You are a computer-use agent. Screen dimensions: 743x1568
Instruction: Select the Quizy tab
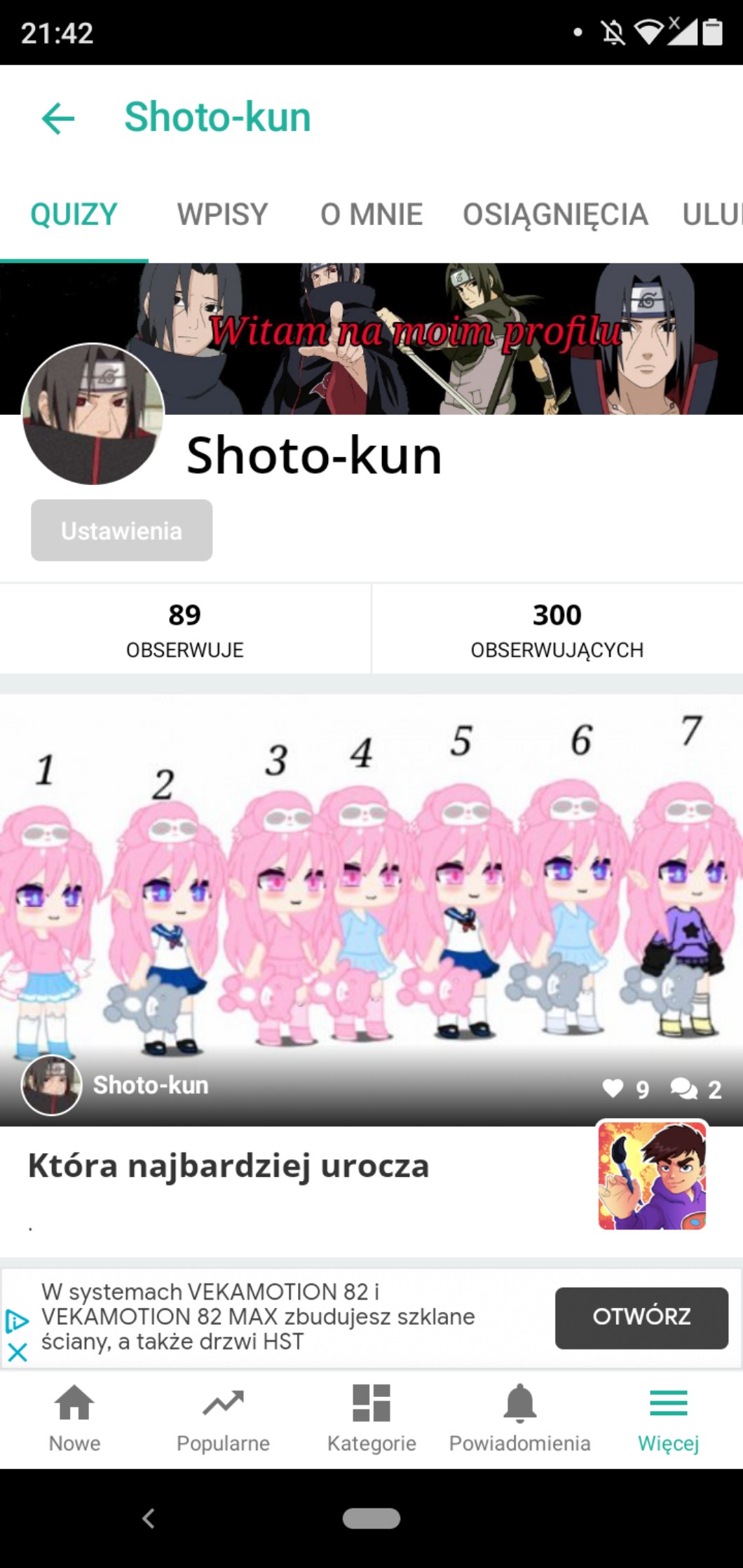74,214
